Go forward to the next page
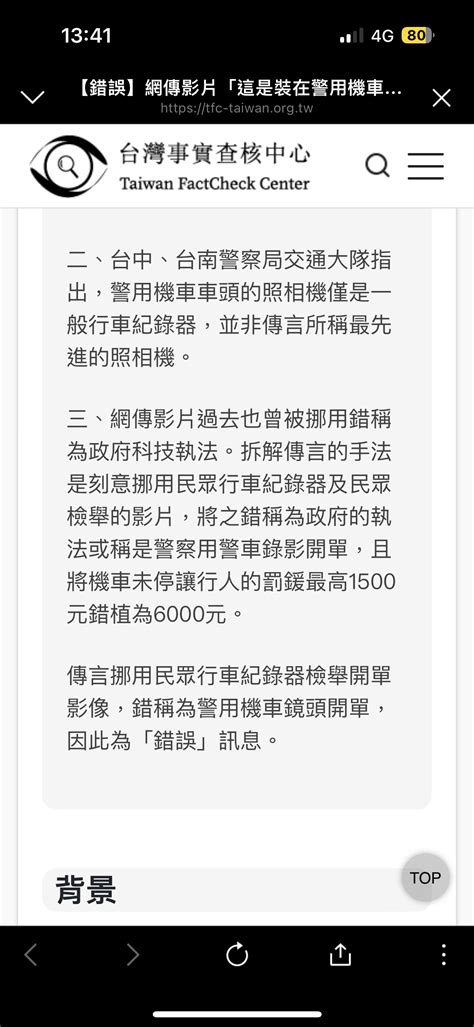The height and width of the screenshot is (1027, 474). 133,955
